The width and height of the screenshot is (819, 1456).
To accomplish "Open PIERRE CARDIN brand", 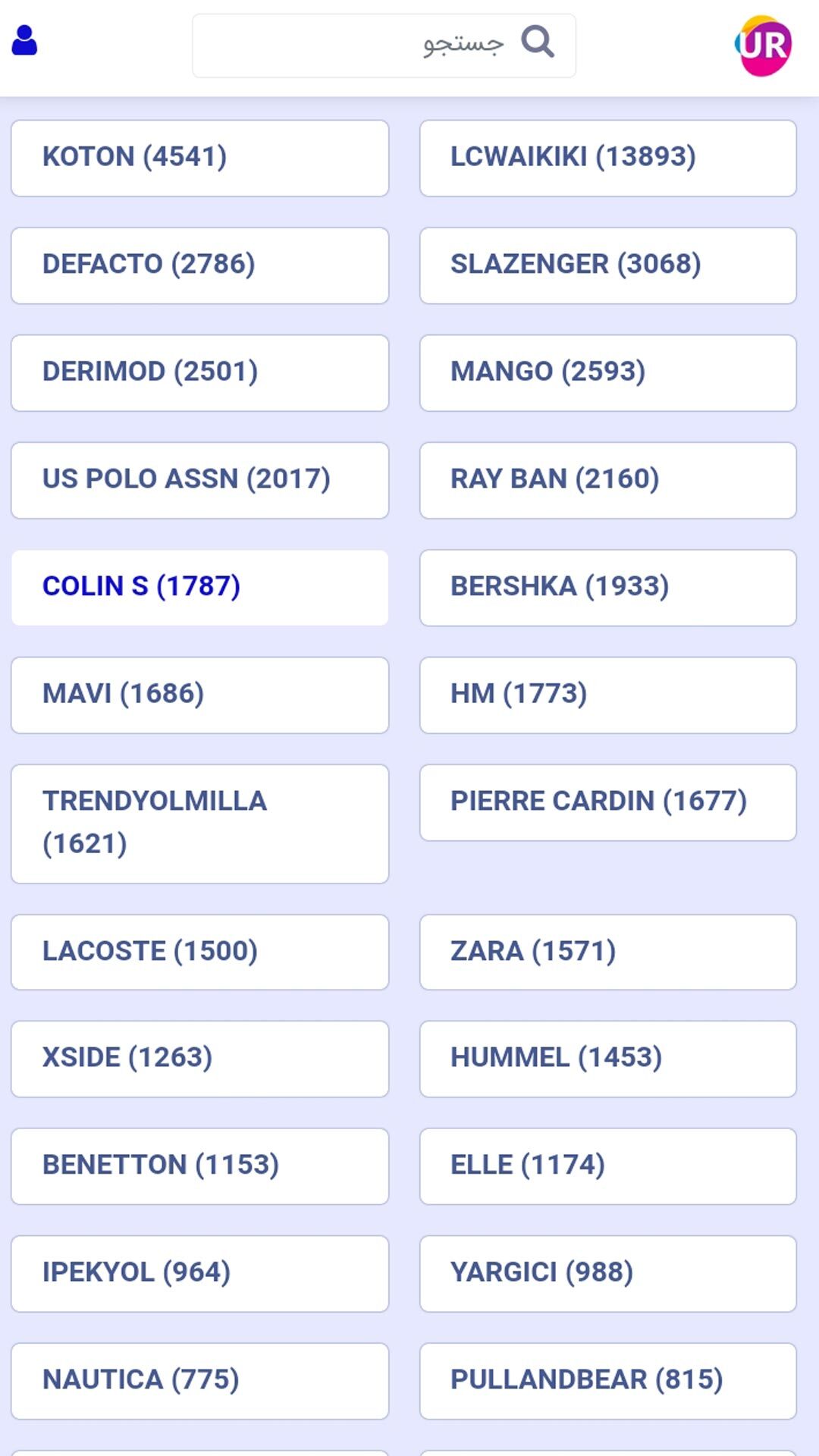I will (x=607, y=802).
